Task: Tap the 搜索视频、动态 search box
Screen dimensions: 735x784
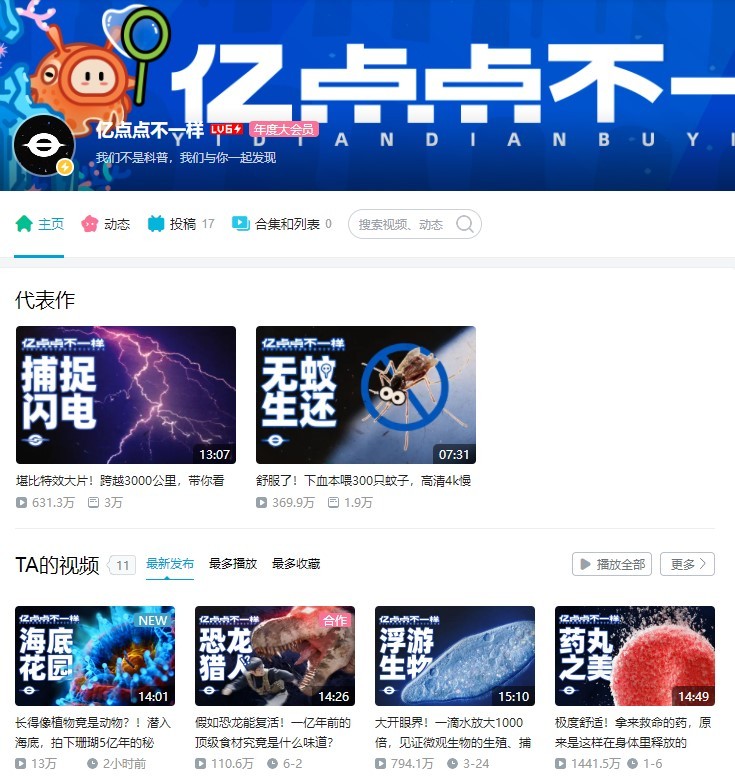Action: click(401, 224)
